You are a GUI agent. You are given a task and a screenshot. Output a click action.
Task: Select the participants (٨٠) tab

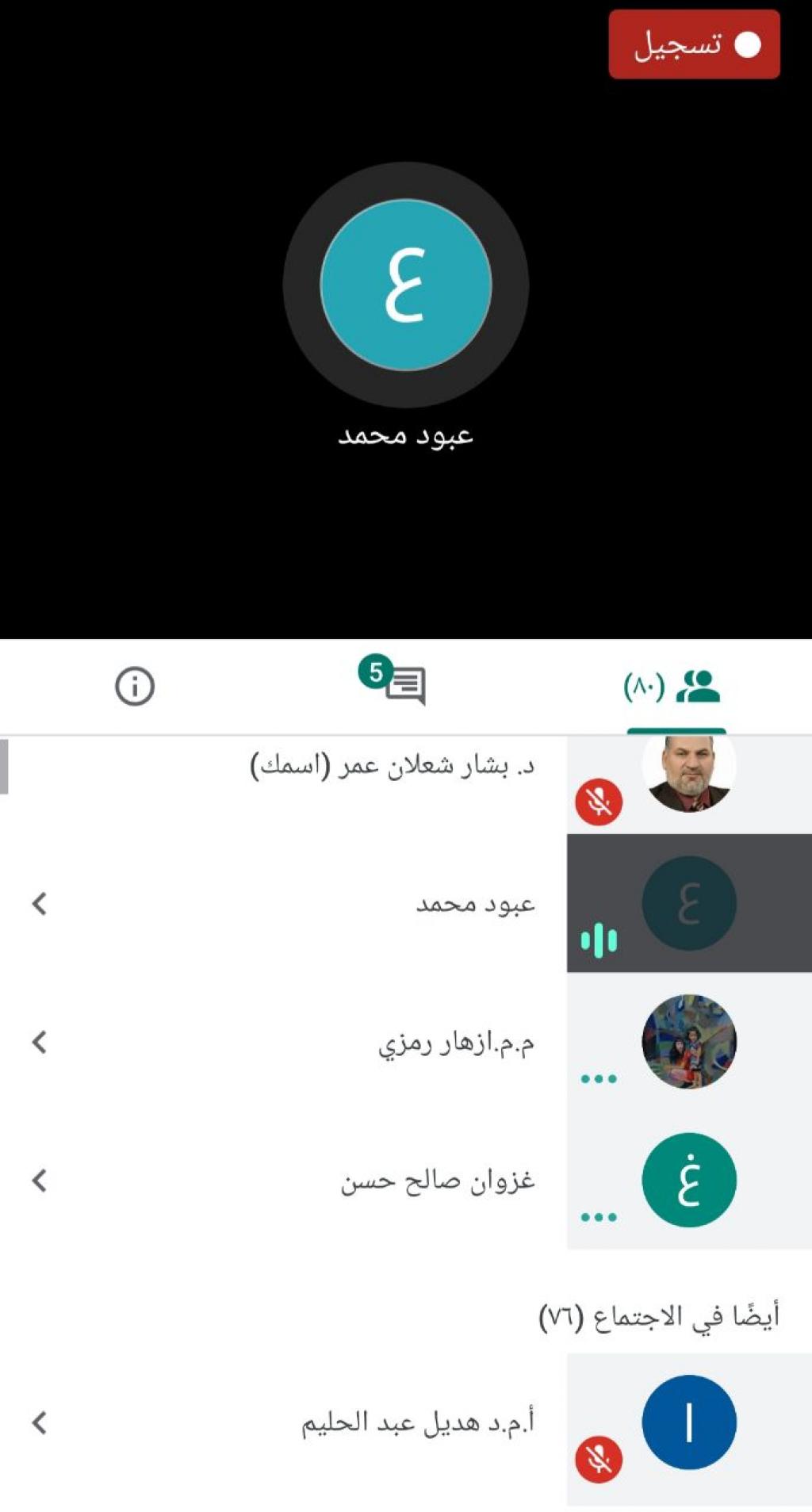coord(675,687)
